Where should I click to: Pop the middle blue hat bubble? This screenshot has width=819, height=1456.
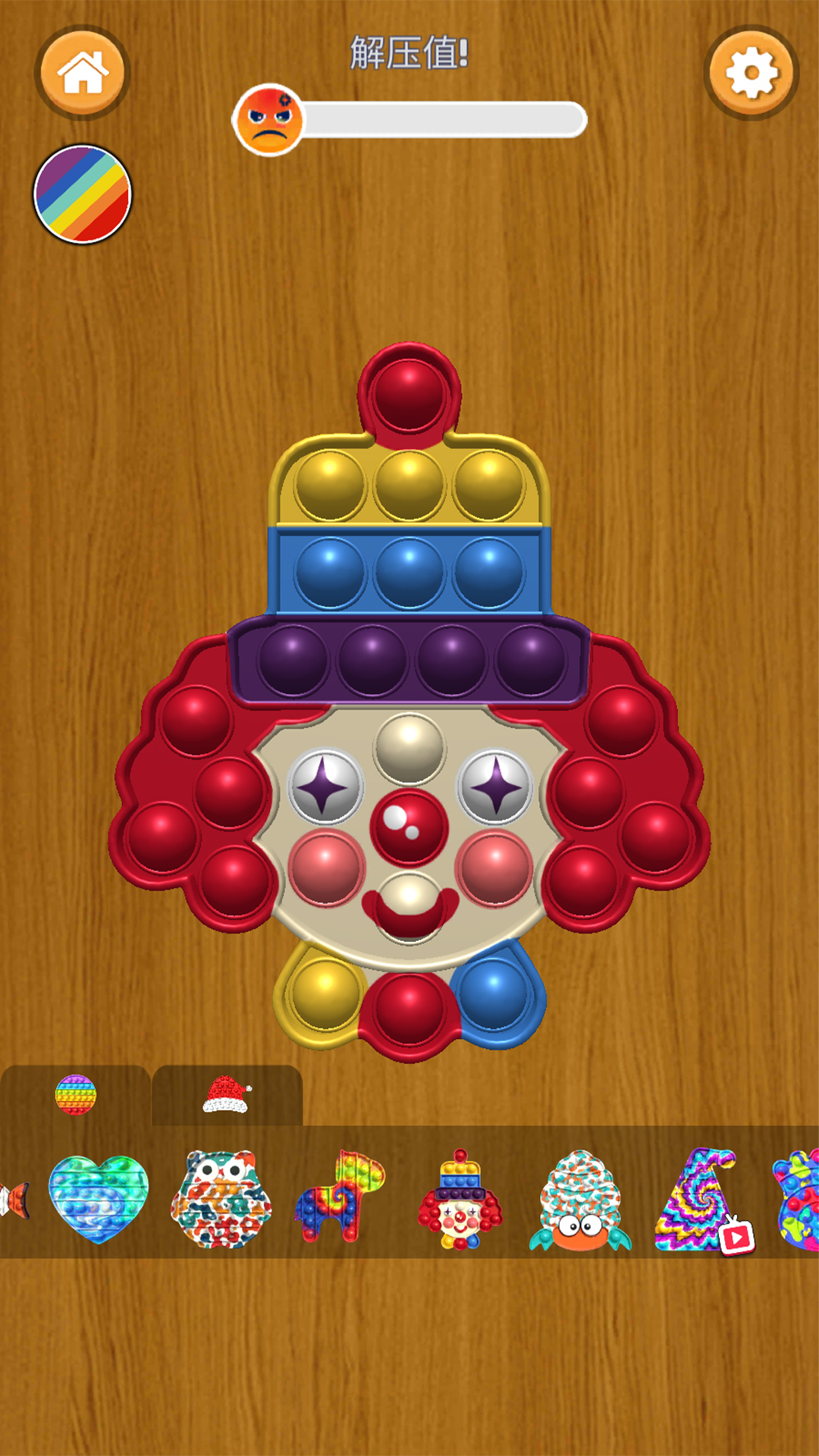pos(409,572)
